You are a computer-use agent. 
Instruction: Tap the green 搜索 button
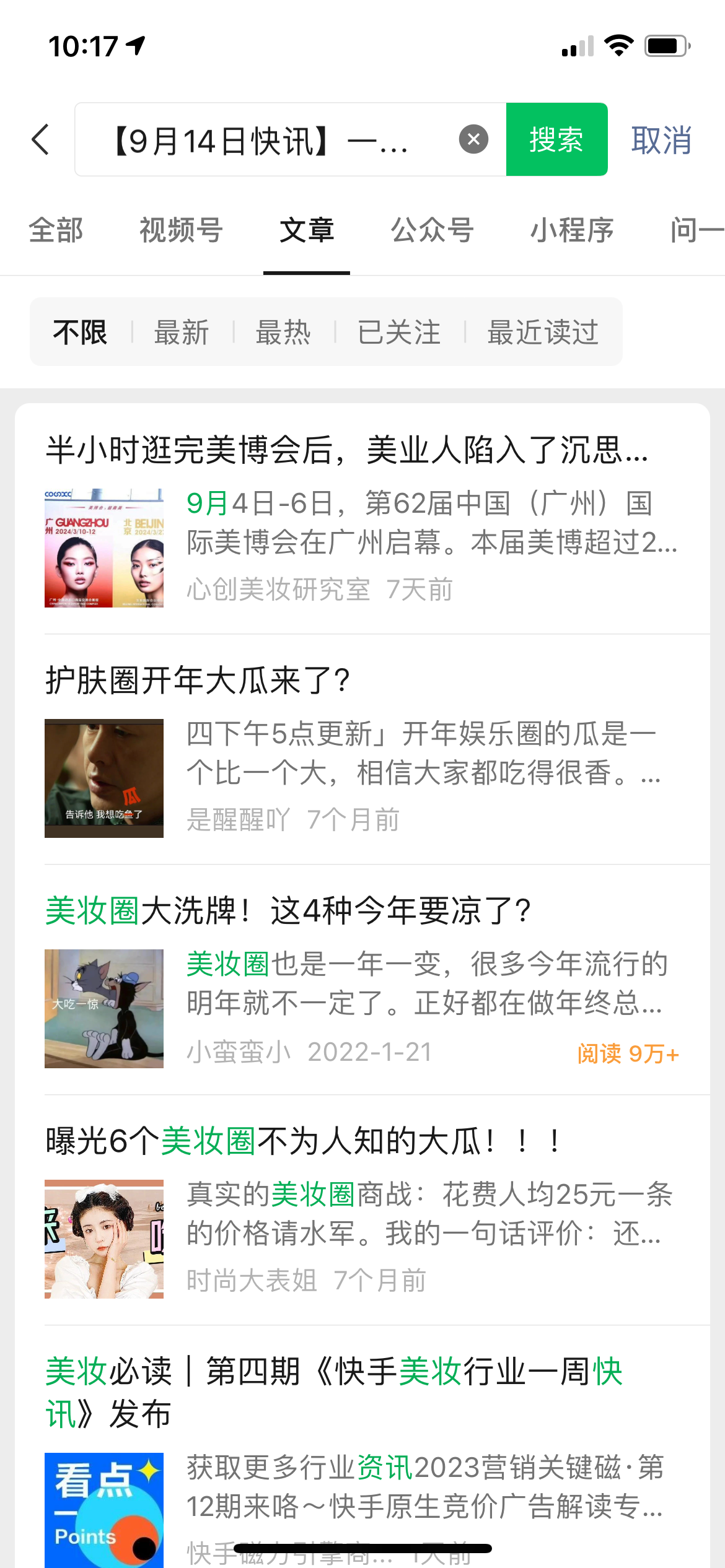pos(556,139)
